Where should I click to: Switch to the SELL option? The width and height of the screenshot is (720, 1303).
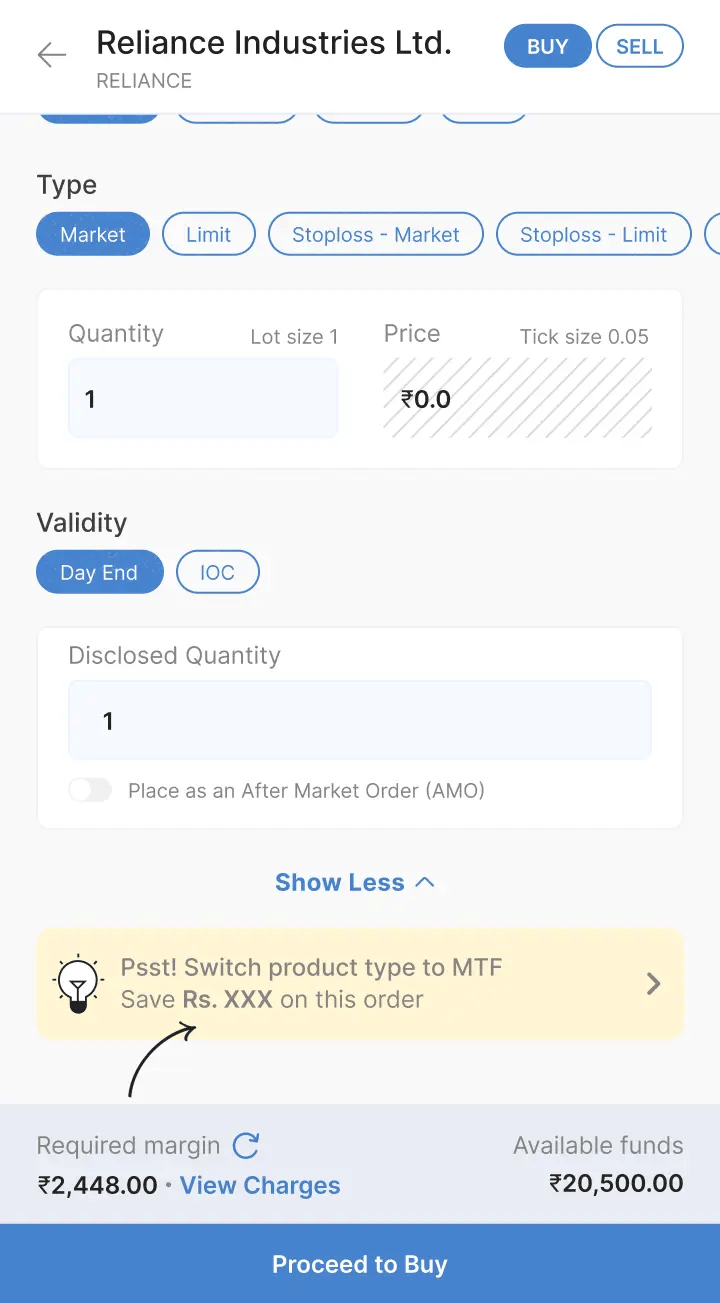[x=640, y=47]
